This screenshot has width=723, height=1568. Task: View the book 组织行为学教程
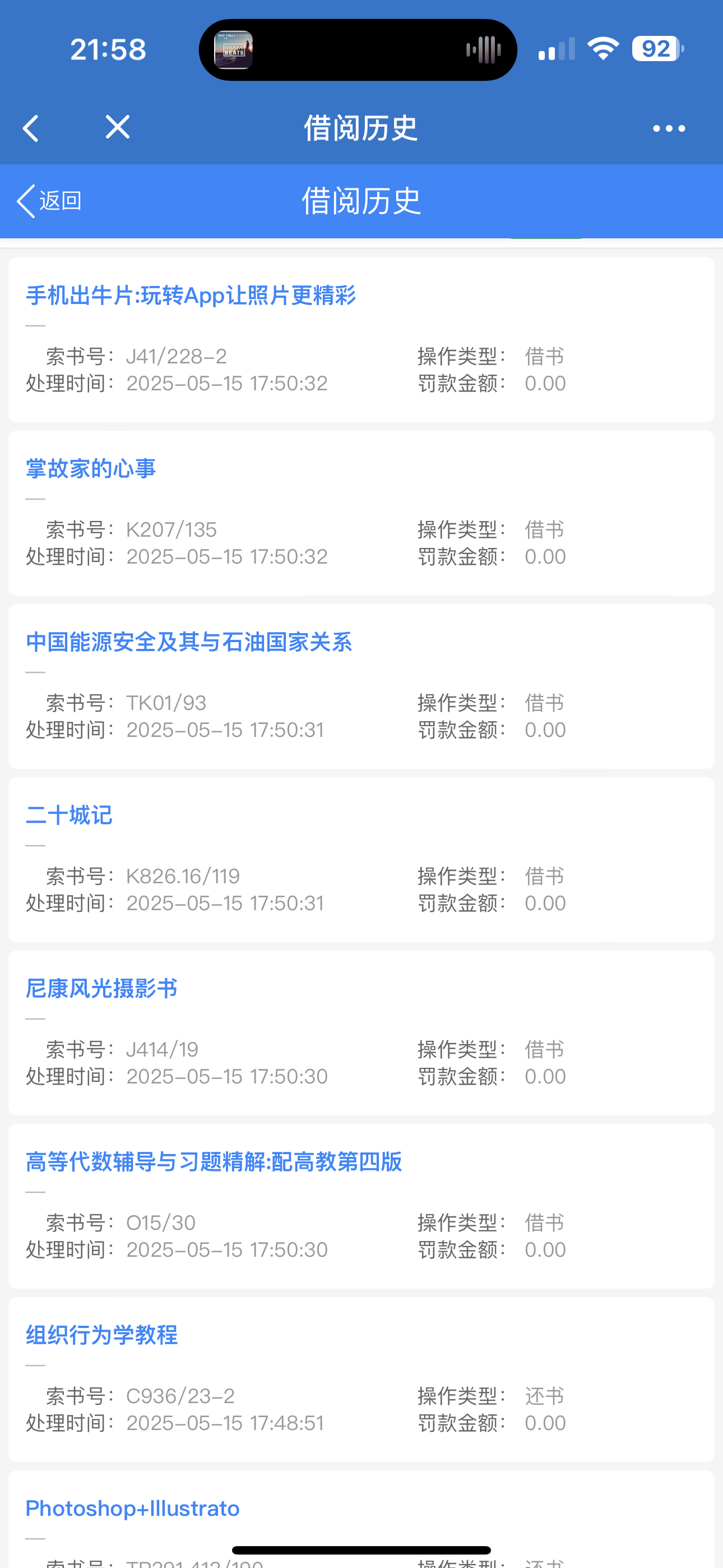point(101,1335)
